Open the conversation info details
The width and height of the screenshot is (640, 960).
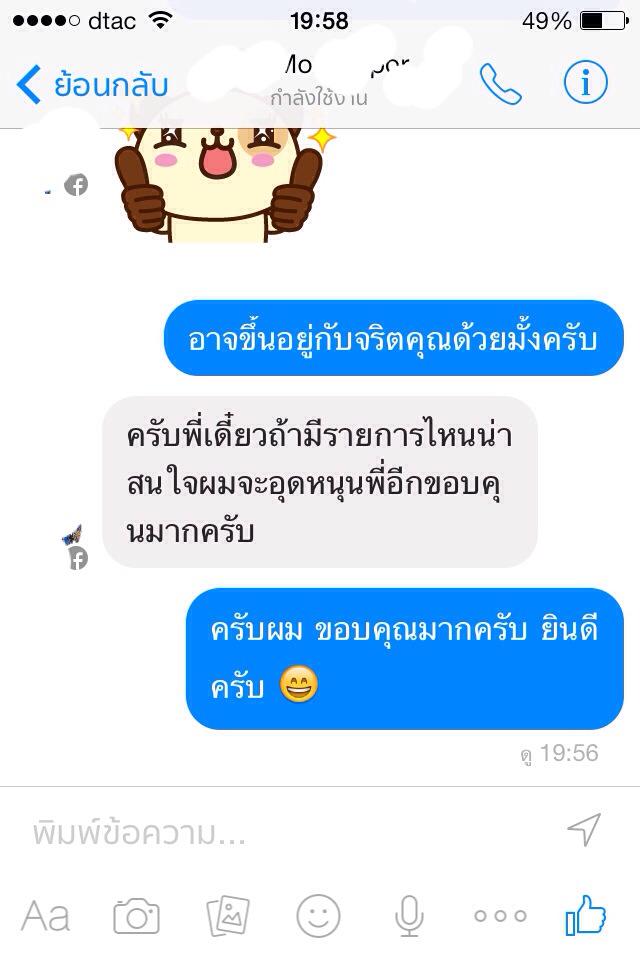(x=585, y=84)
